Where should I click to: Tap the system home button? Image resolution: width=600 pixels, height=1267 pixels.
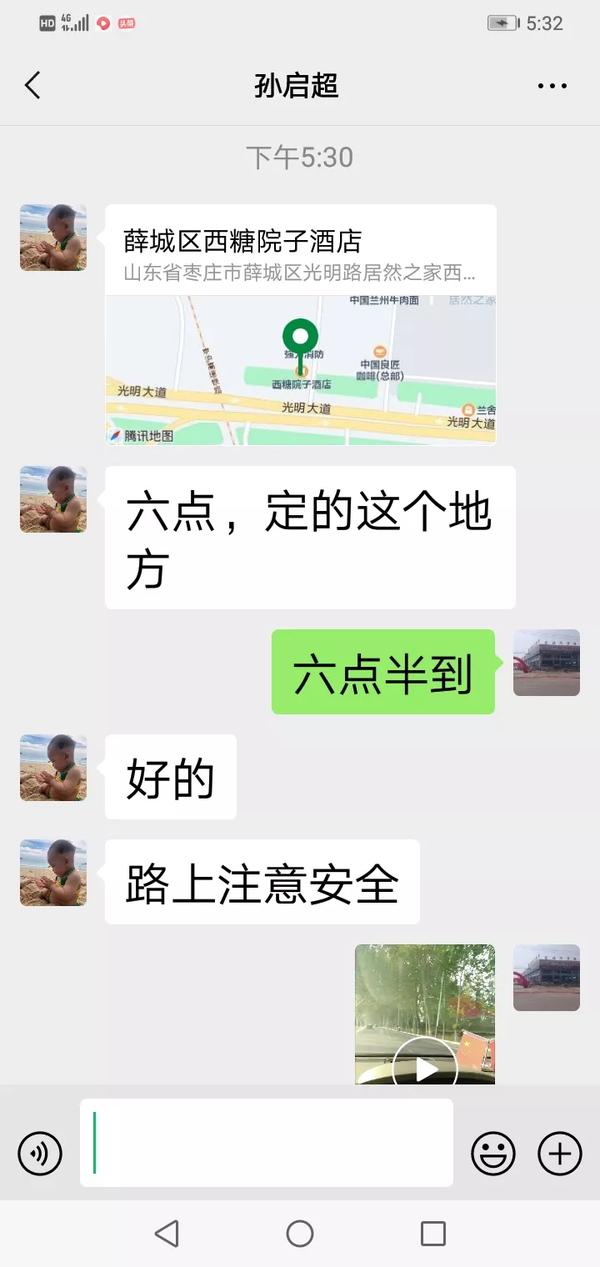coord(300,1233)
